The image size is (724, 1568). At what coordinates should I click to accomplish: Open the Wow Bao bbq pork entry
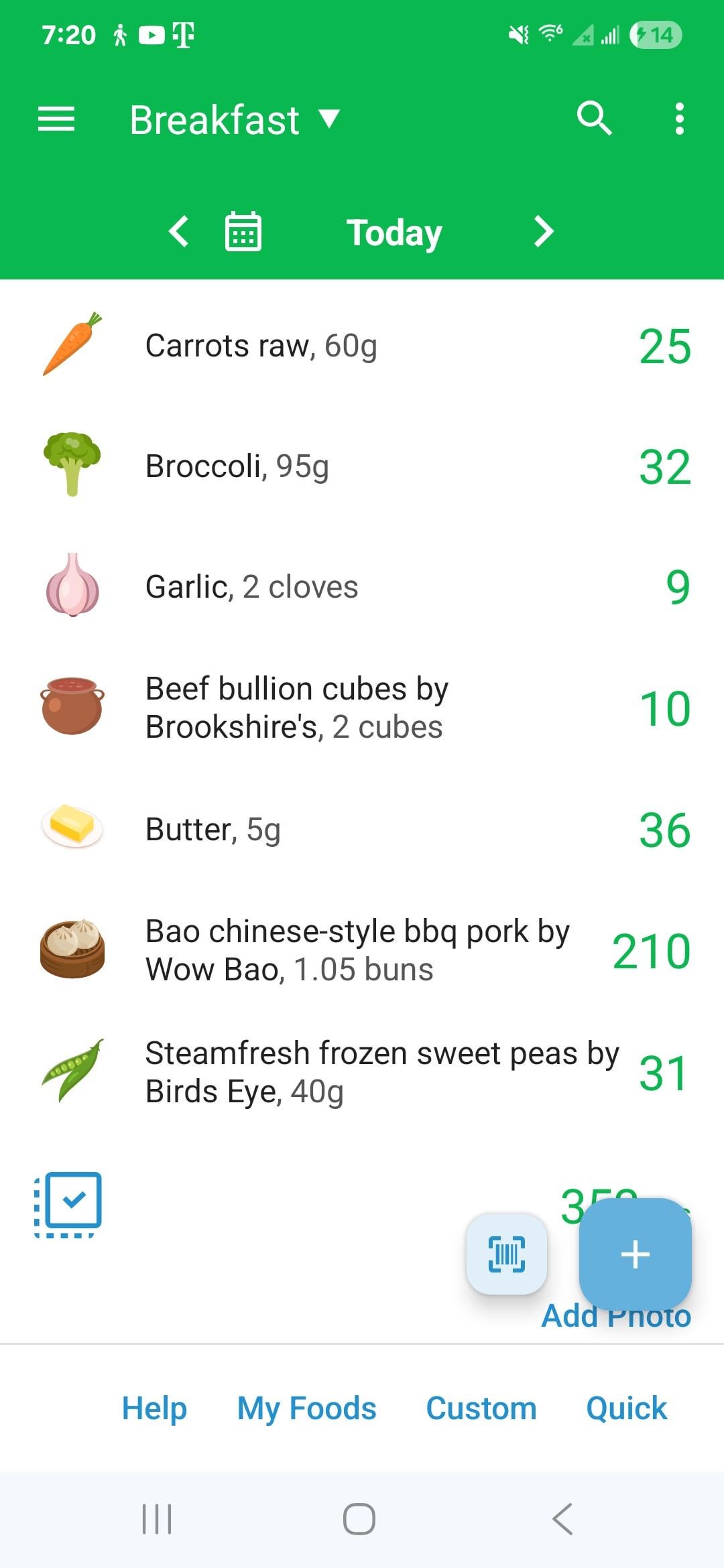[x=362, y=950]
